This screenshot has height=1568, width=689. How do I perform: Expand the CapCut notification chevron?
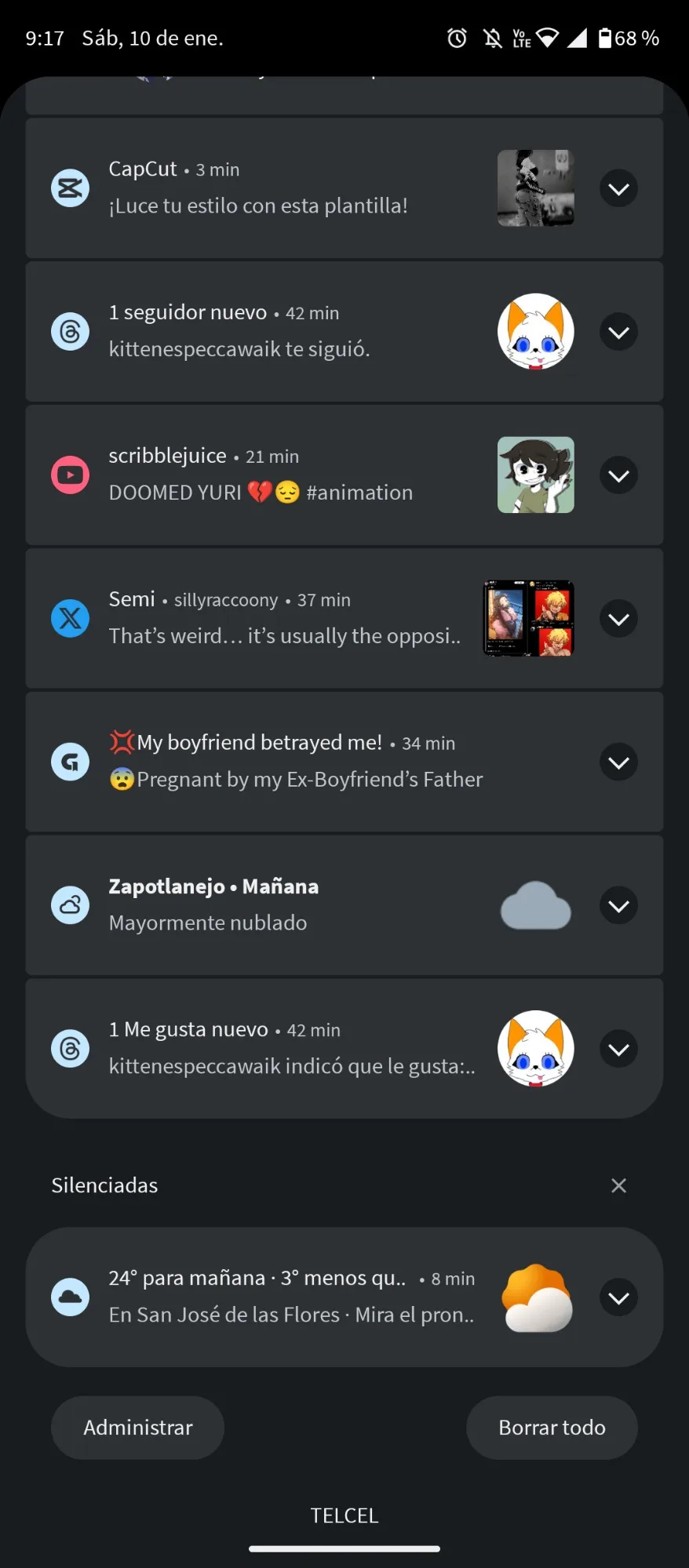pos(618,188)
